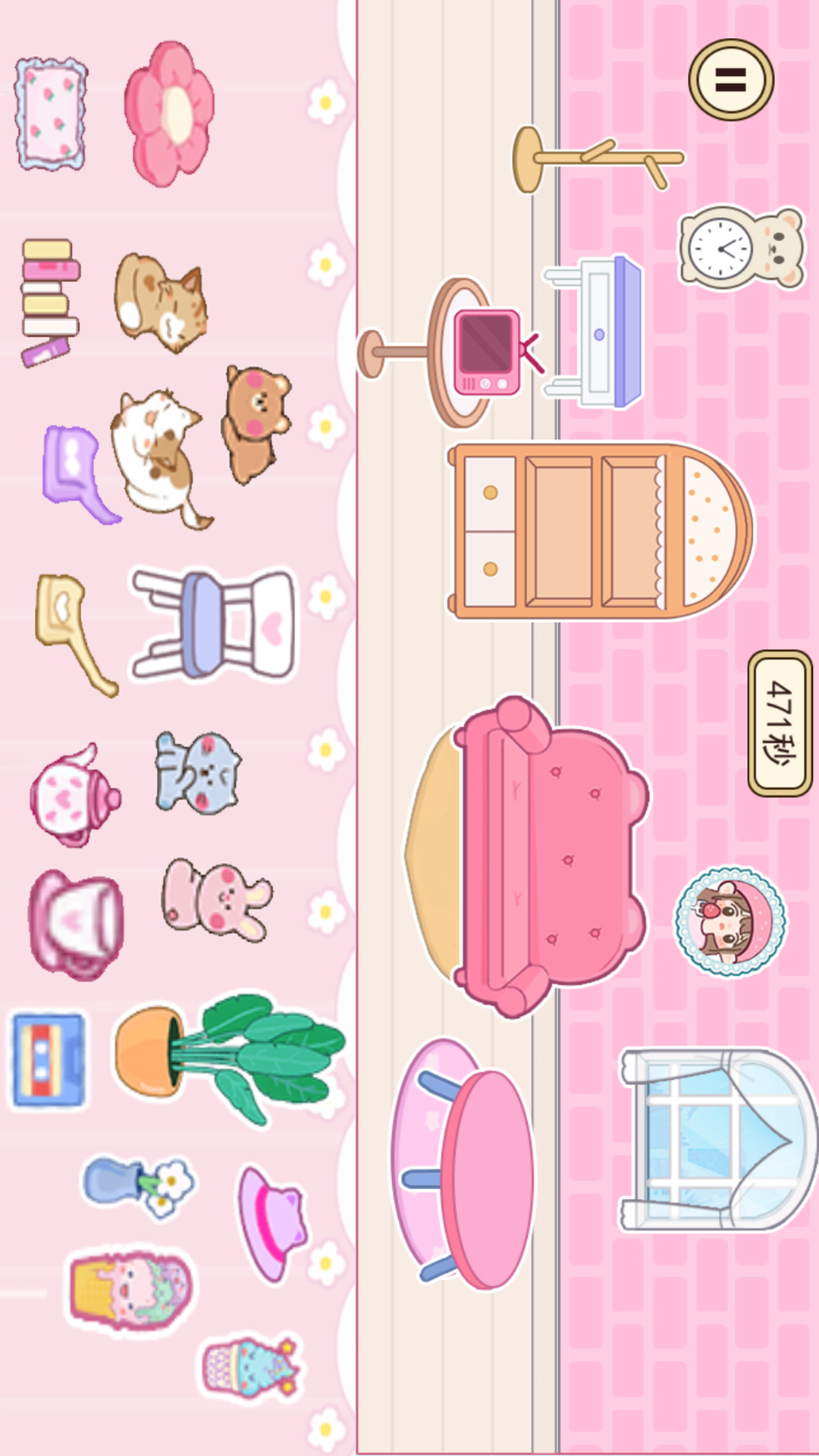Screen dimensions: 819x1456
Task: Select the brown bear plush
Action: coord(256,425)
